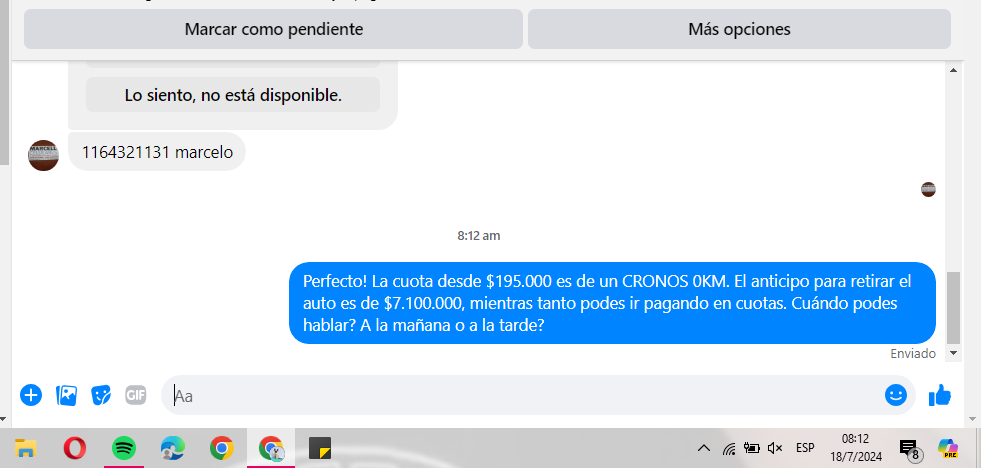Open the GIF picker
The width and height of the screenshot is (981, 468).
pos(136,395)
